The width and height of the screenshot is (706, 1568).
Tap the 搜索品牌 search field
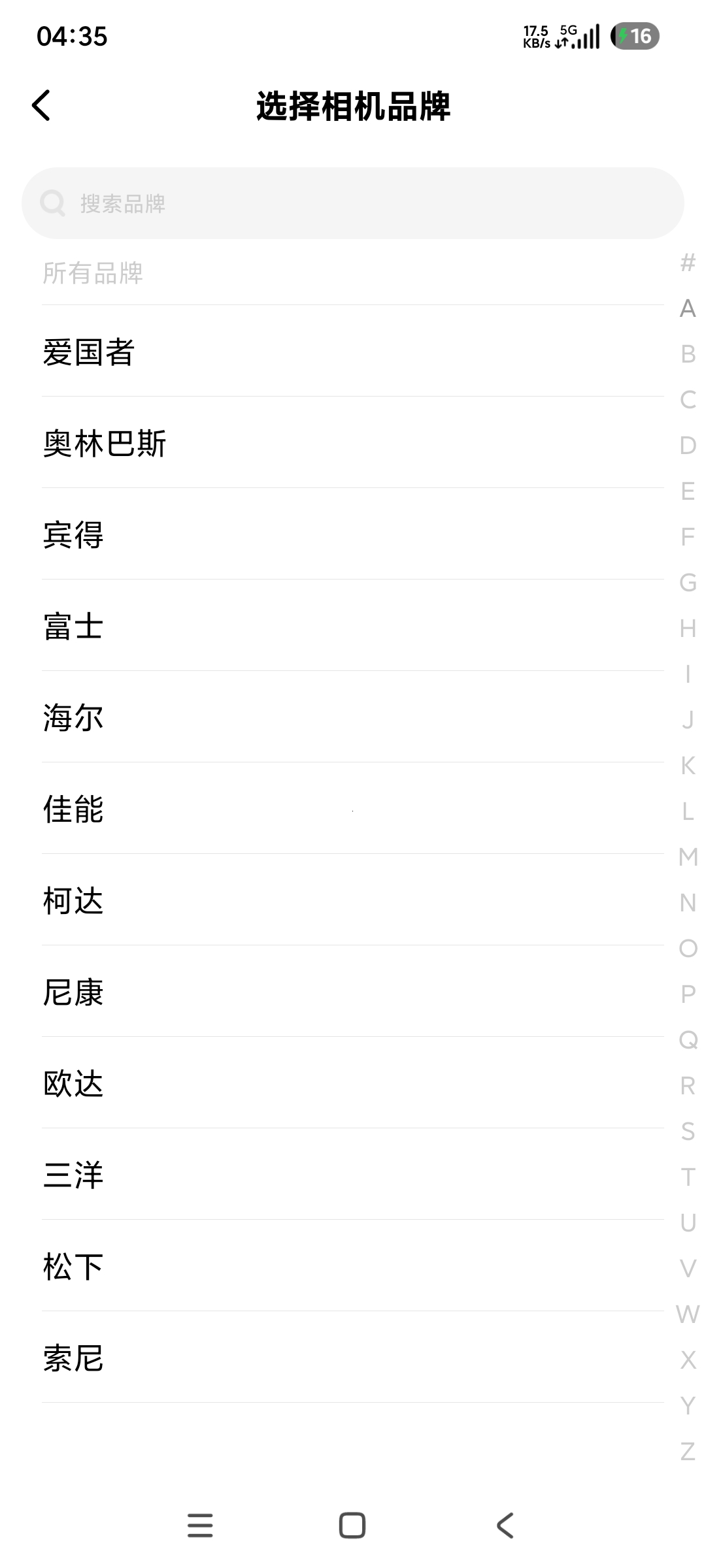pyautogui.click(x=353, y=203)
